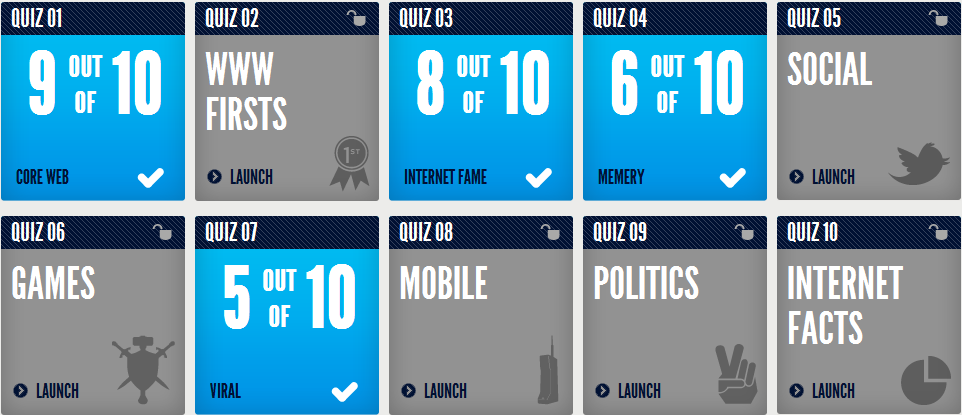Launch the Games quiz
The image size is (962, 415).
pyautogui.click(x=47, y=390)
